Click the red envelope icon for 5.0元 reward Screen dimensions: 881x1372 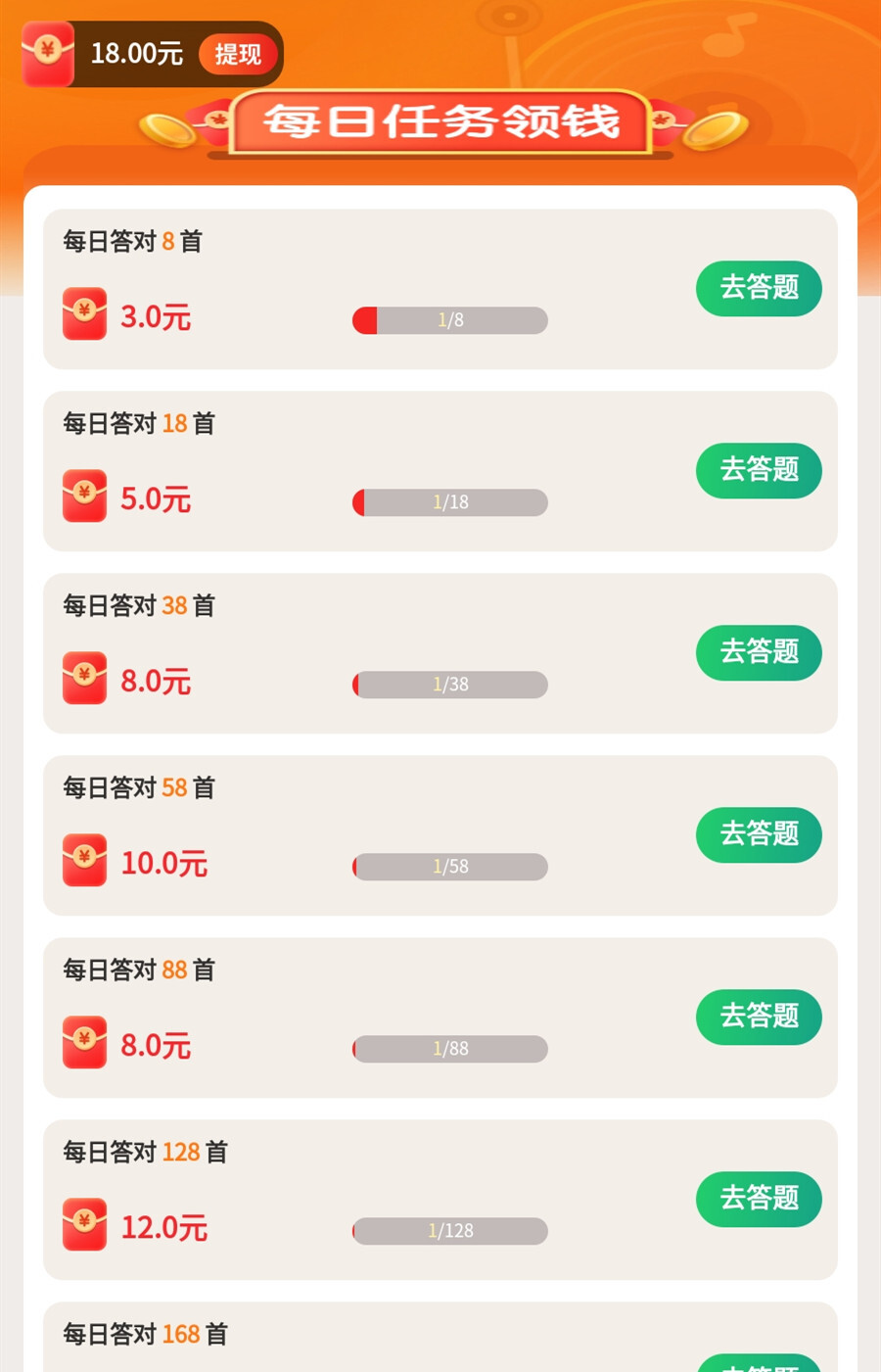pyautogui.click(x=84, y=497)
